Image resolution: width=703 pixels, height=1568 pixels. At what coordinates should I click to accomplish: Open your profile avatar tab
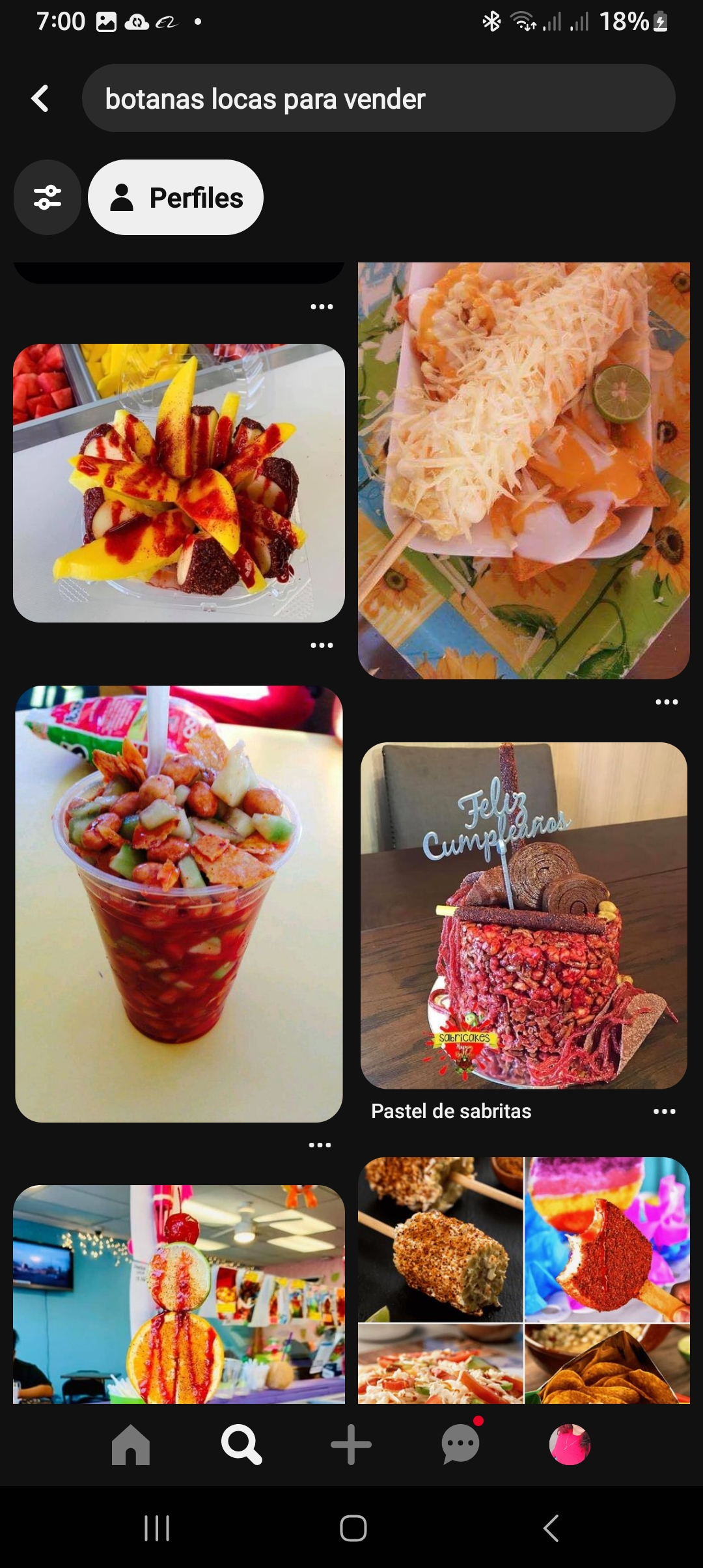click(x=570, y=1445)
